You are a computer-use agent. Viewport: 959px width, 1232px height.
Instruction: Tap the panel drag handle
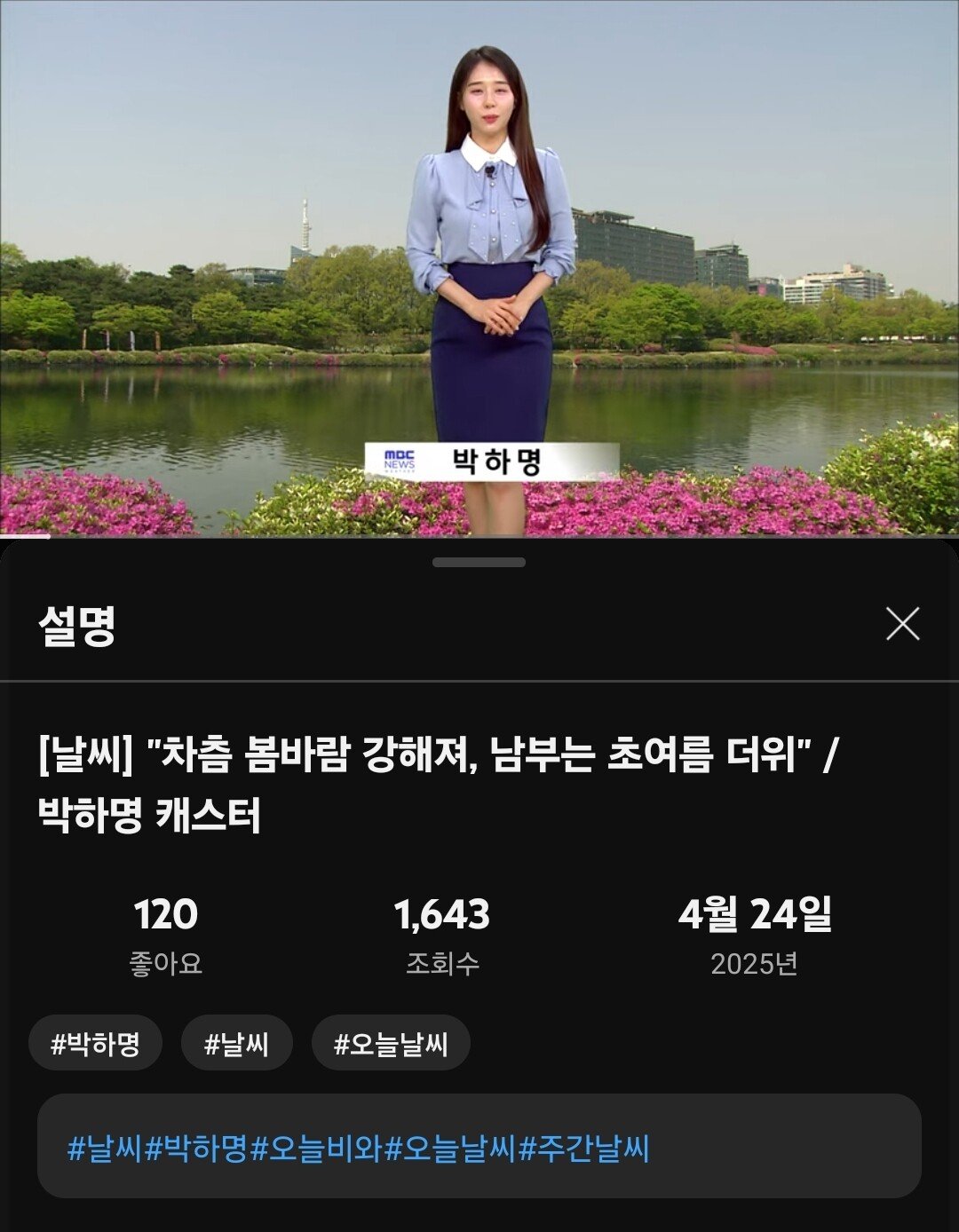point(479,562)
